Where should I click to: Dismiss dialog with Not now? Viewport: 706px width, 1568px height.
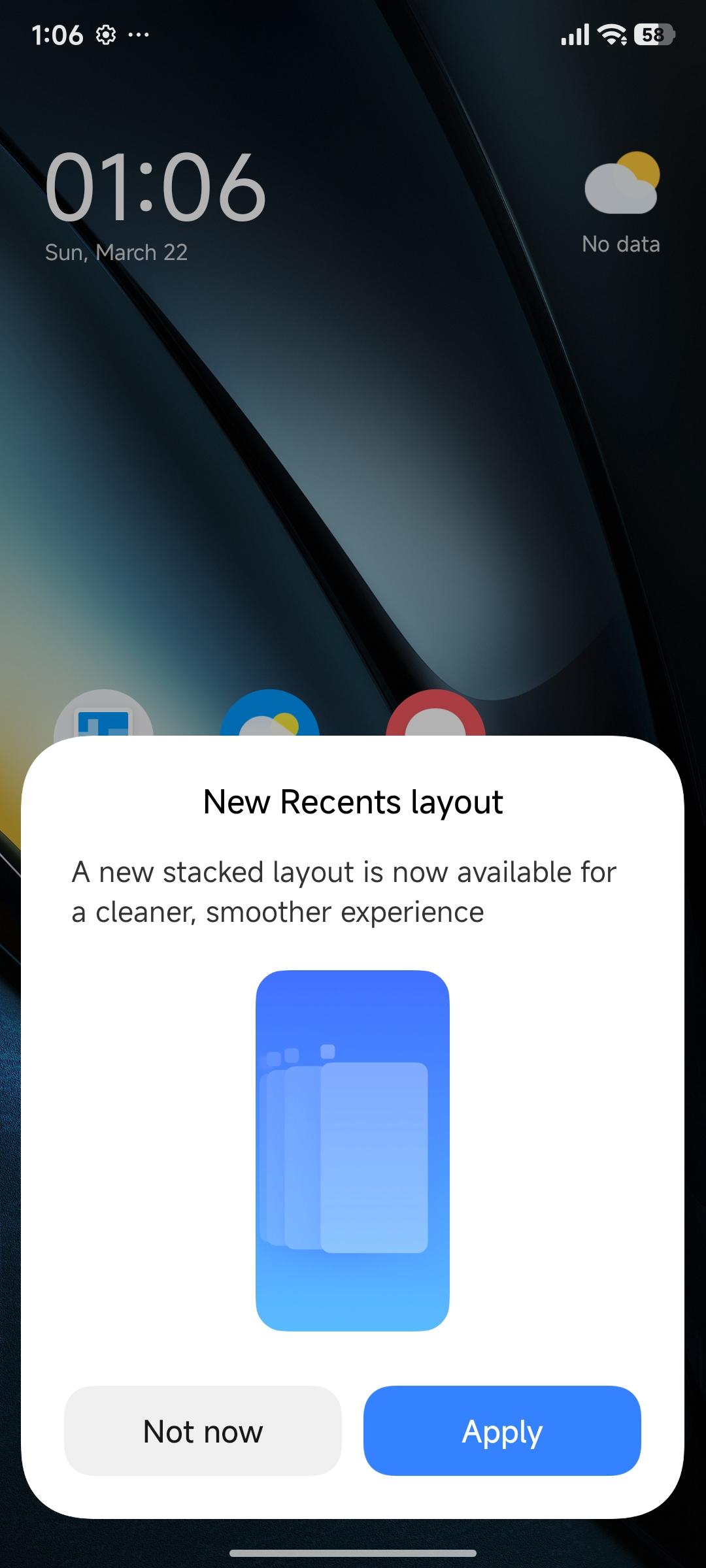203,1431
